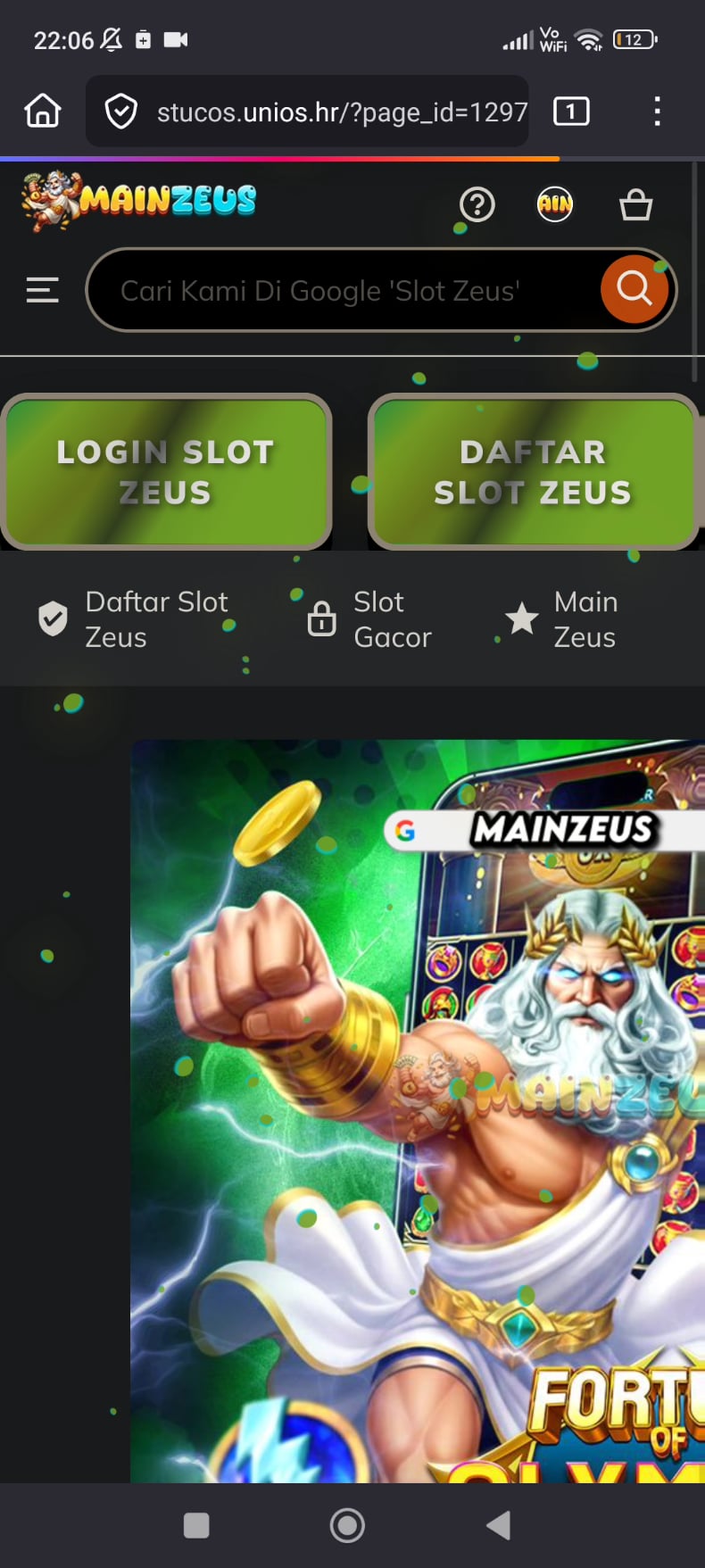Go back with the system back button
The width and height of the screenshot is (705, 1568).
(500, 1525)
